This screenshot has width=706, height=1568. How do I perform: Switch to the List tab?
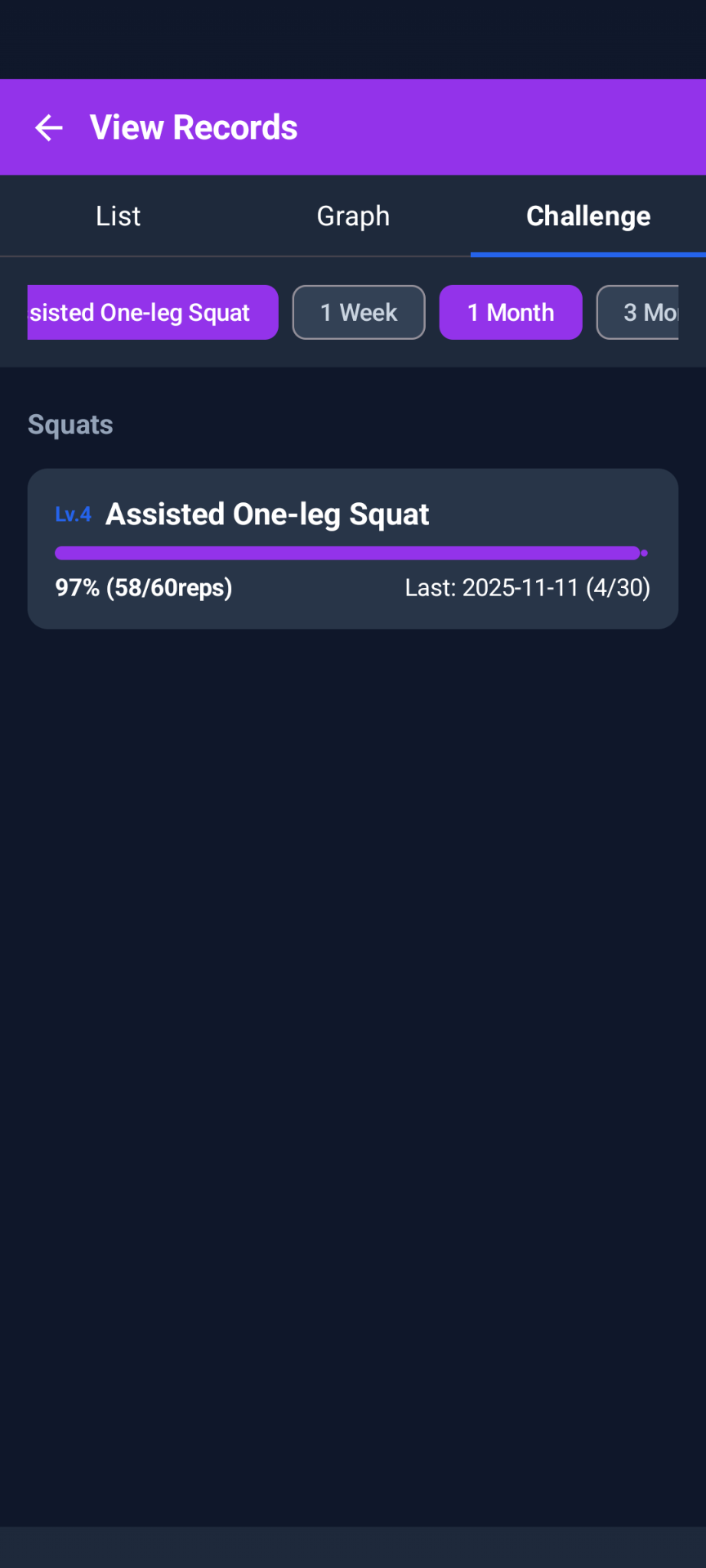(x=118, y=216)
